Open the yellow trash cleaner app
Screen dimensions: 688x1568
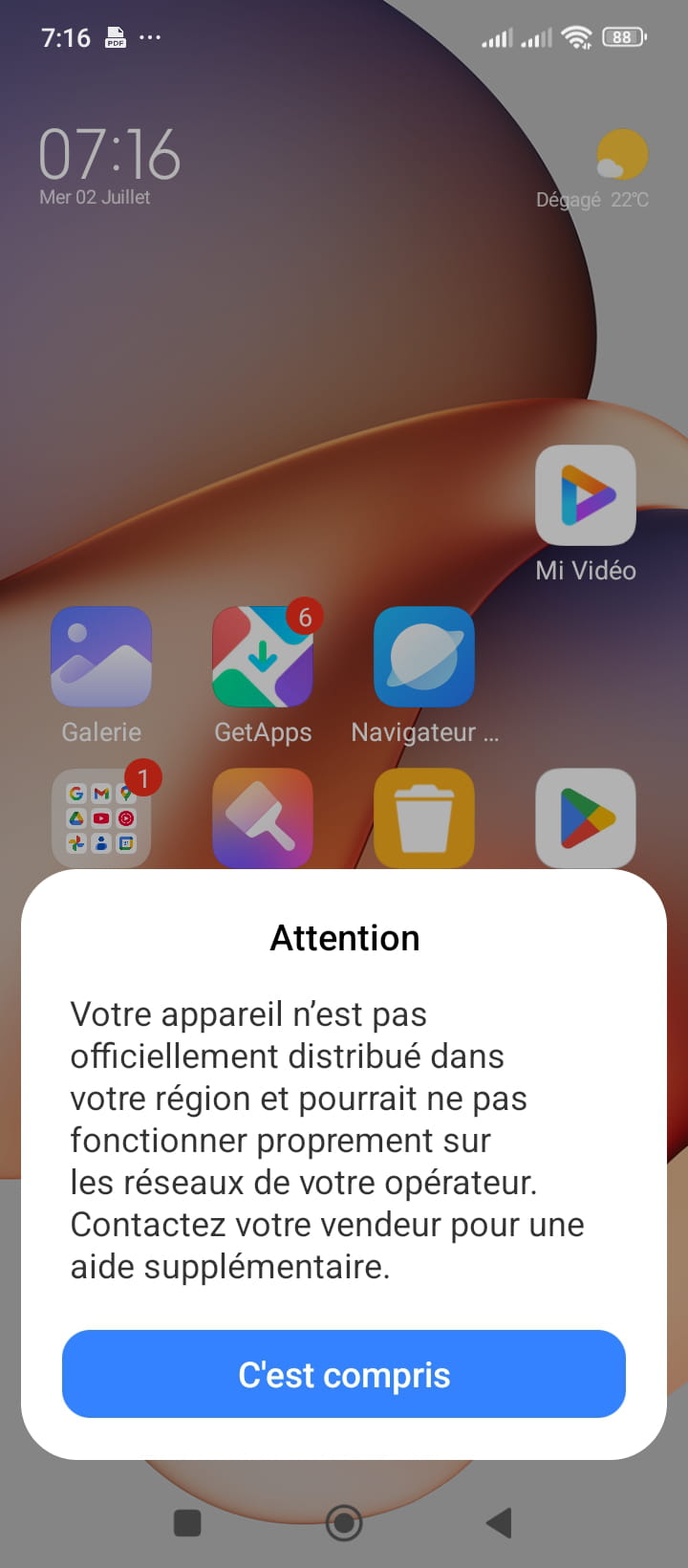coord(424,818)
